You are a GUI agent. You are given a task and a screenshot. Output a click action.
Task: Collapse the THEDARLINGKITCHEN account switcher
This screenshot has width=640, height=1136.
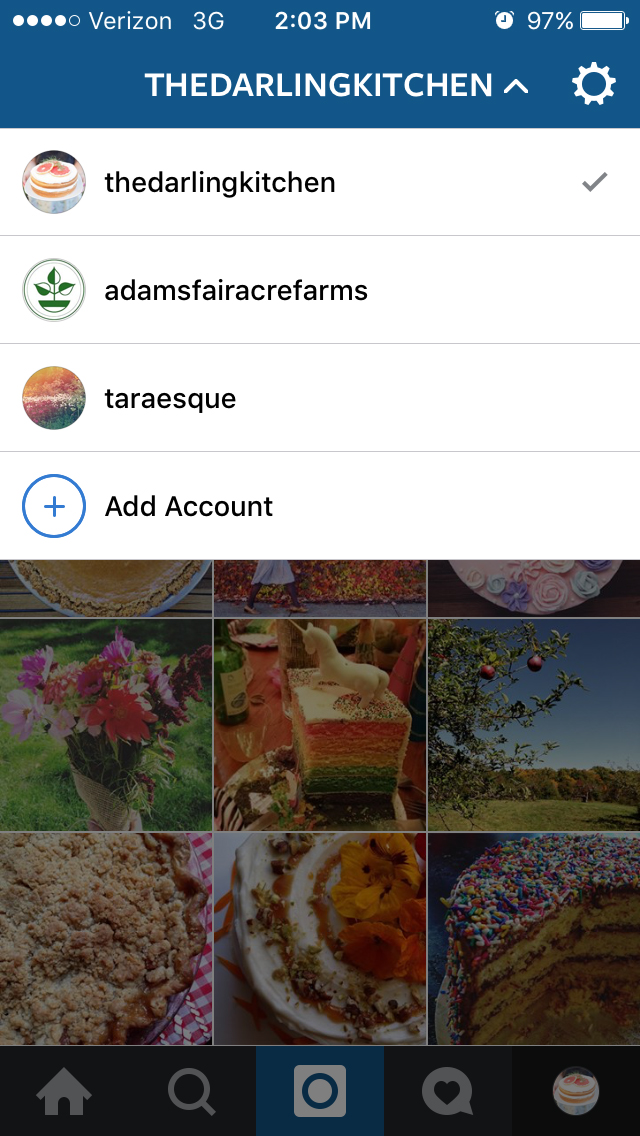[336, 86]
